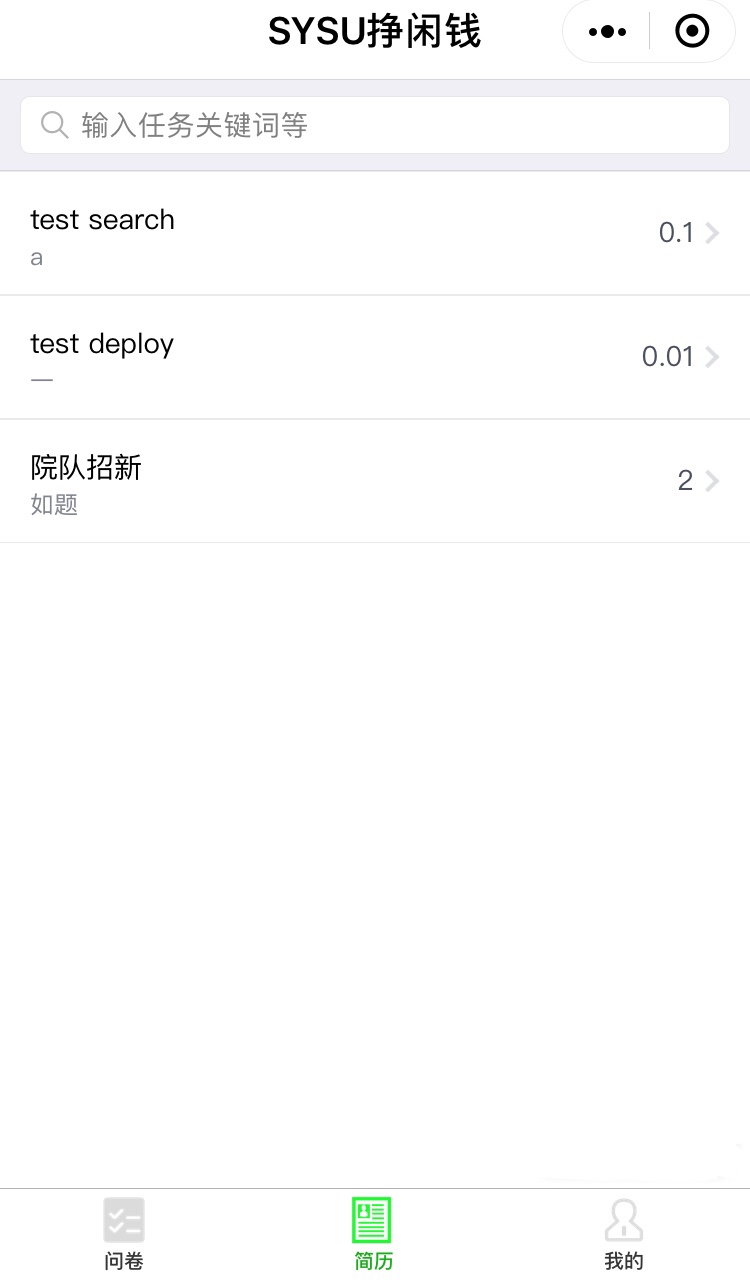This screenshot has height=1285, width=750.
Task: Close the mini program with circle icon
Action: (692, 32)
